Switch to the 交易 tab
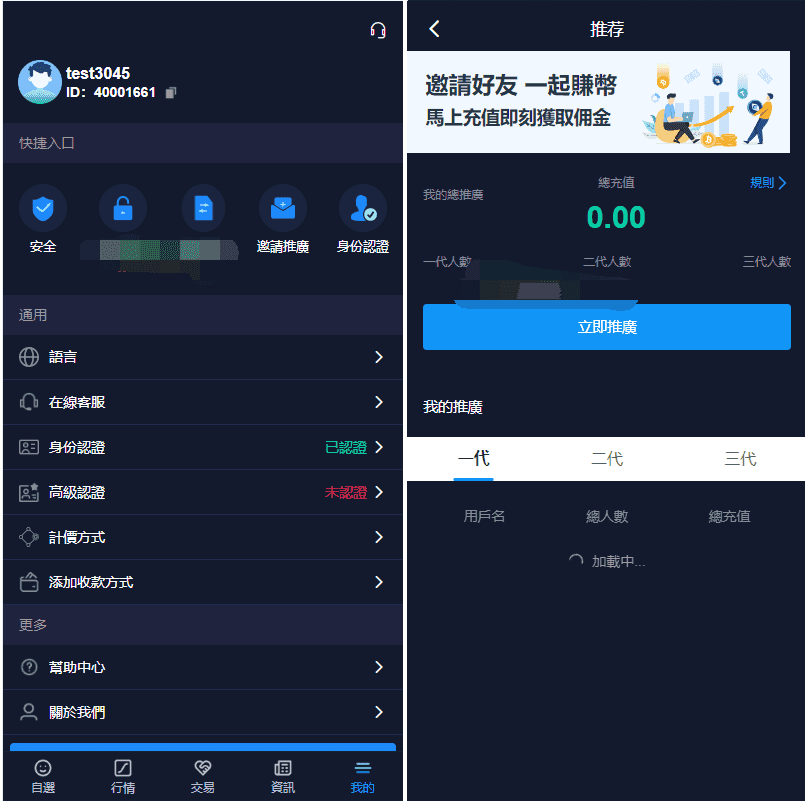This screenshot has height=801, width=805. pos(203,776)
